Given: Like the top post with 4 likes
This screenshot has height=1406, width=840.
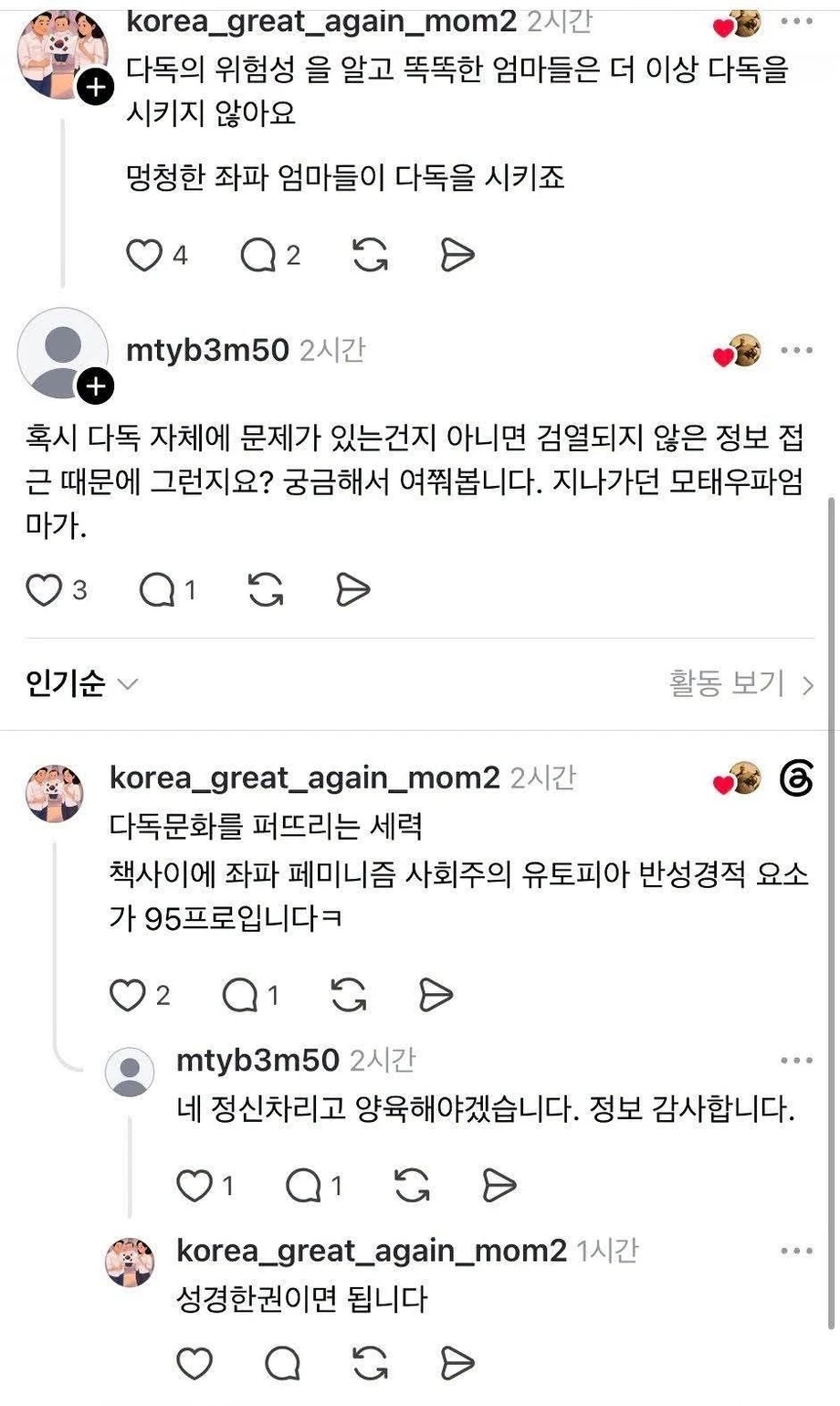Looking at the screenshot, I should (143, 255).
